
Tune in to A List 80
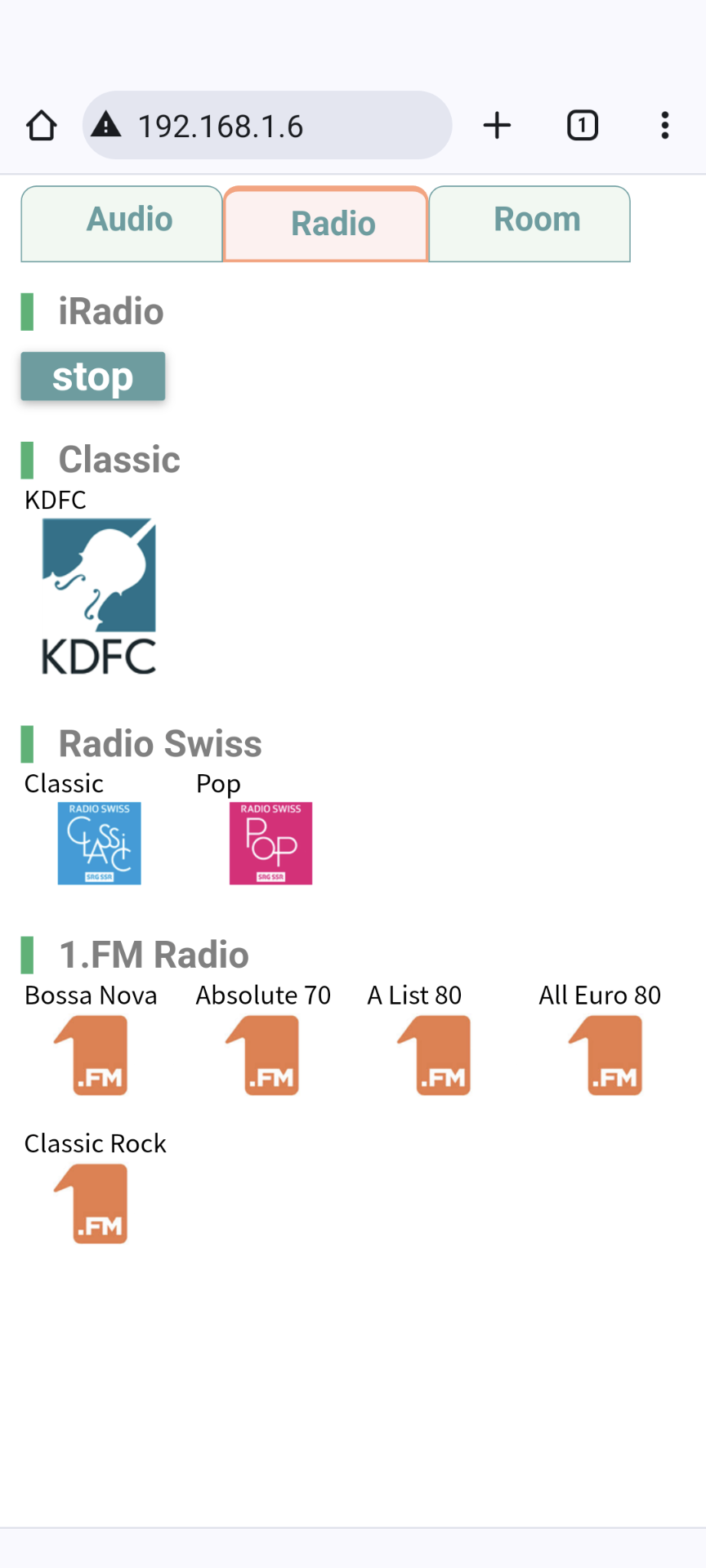[435, 1055]
